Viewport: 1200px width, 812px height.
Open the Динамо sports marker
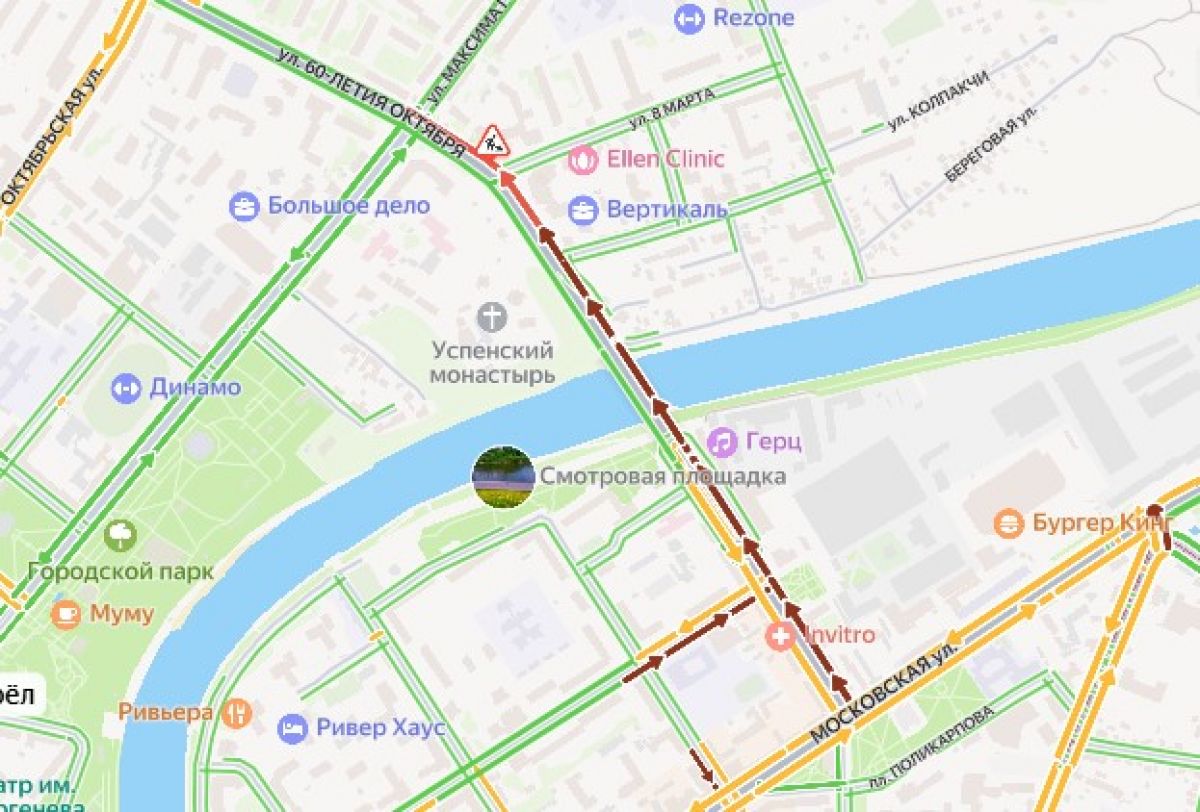pos(126,387)
